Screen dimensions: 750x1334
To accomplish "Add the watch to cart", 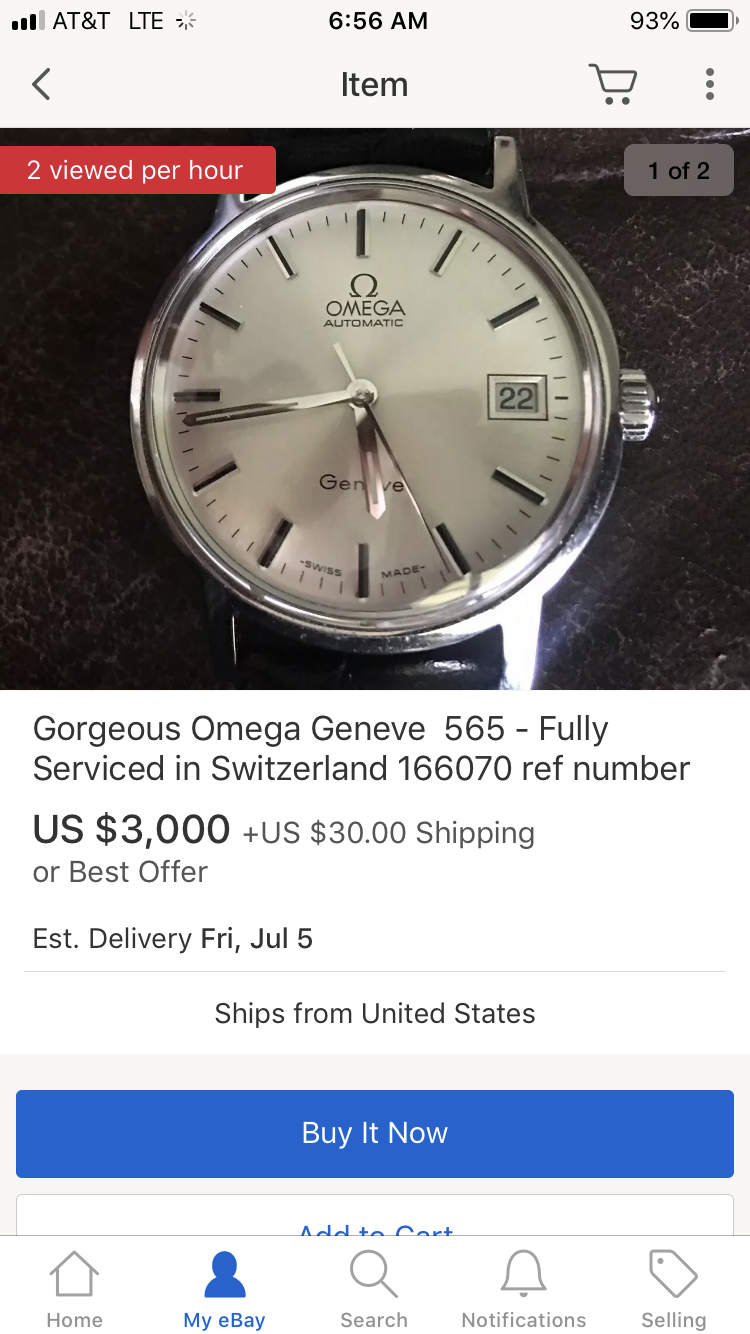I will click(375, 1222).
